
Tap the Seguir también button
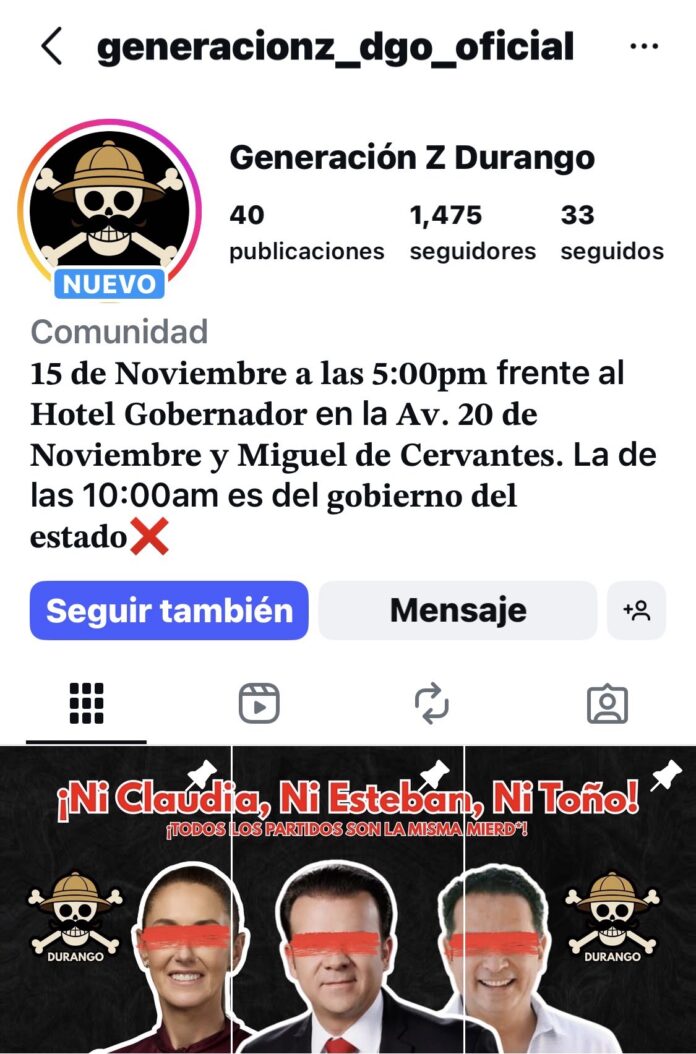click(169, 610)
